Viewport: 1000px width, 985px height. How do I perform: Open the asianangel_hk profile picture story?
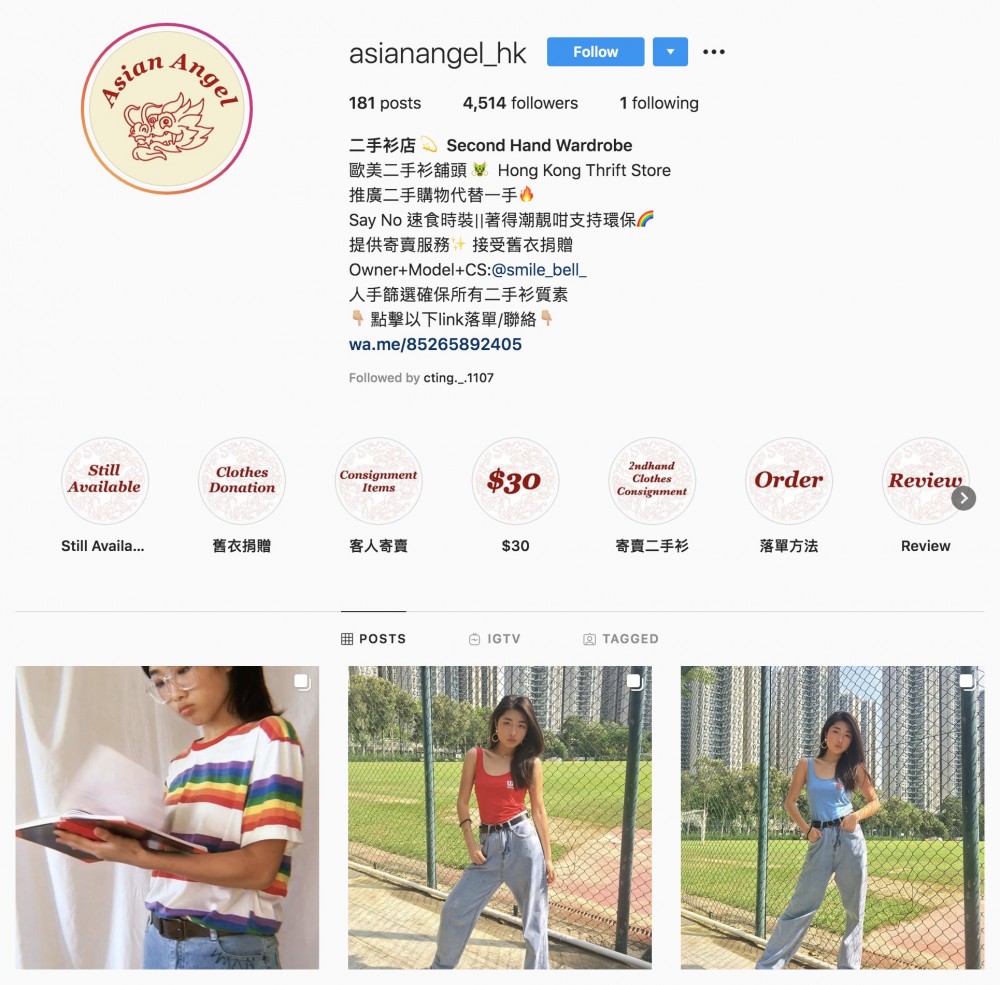pyautogui.click(x=166, y=109)
